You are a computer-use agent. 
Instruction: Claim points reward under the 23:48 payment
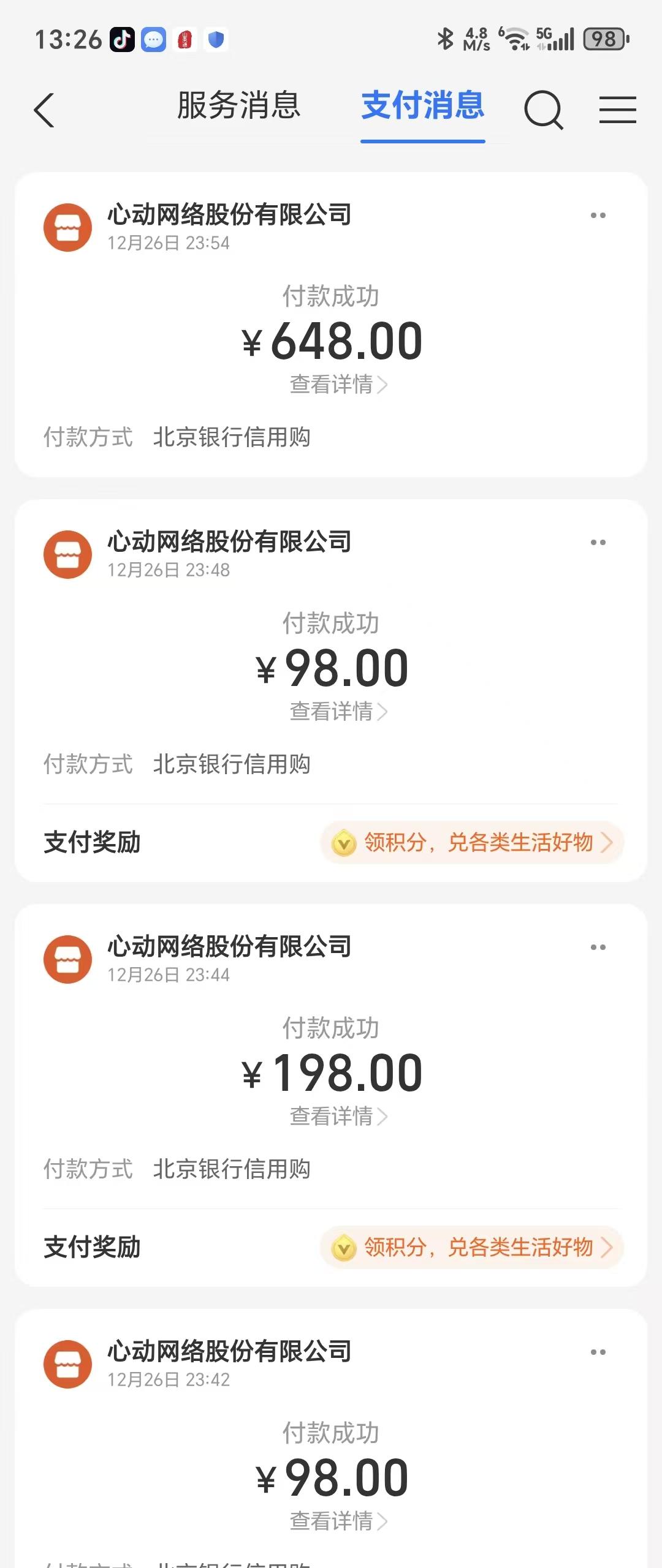472,843
